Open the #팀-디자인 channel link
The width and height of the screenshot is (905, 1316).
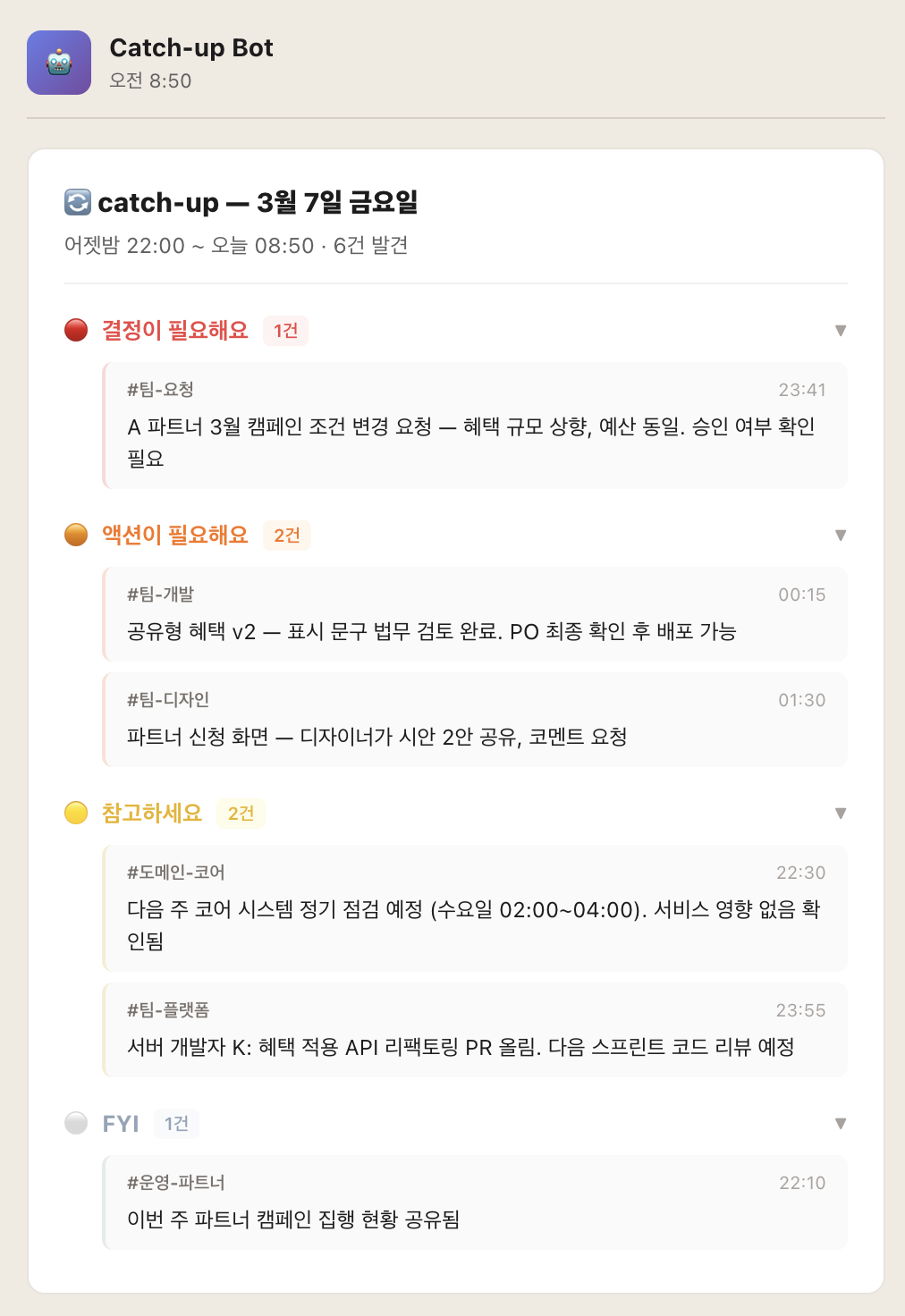click(168, 700)
